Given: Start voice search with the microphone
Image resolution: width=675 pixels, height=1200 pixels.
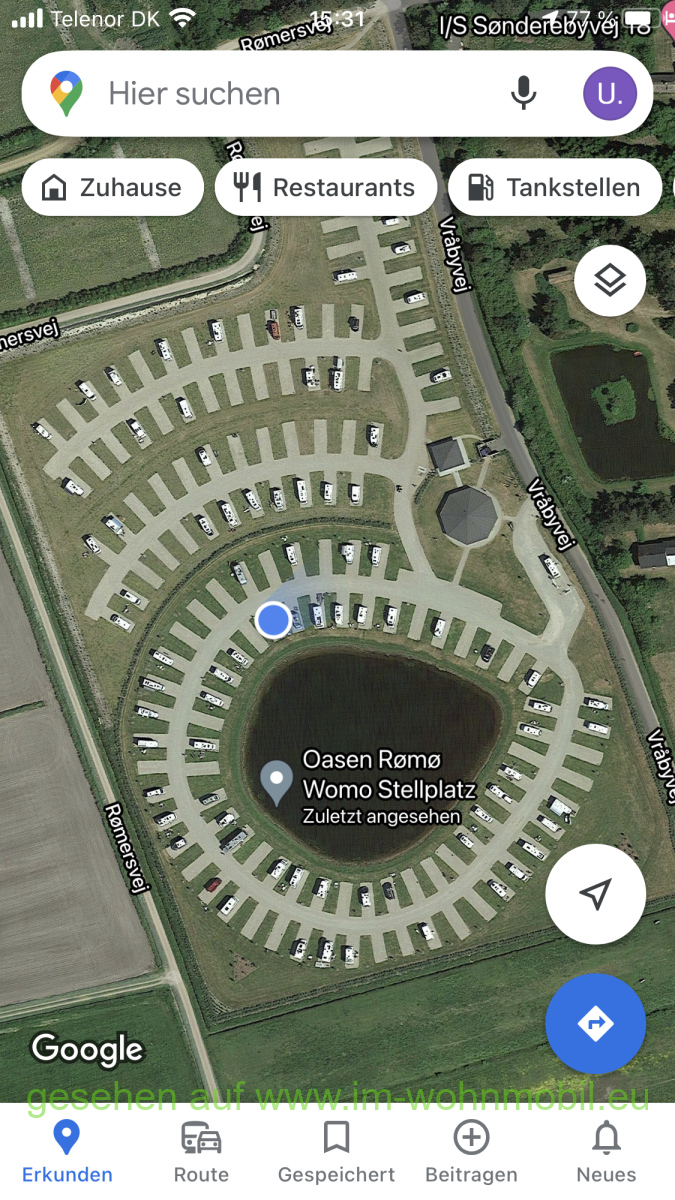Looking at the screenshot, I should (523, 94).
